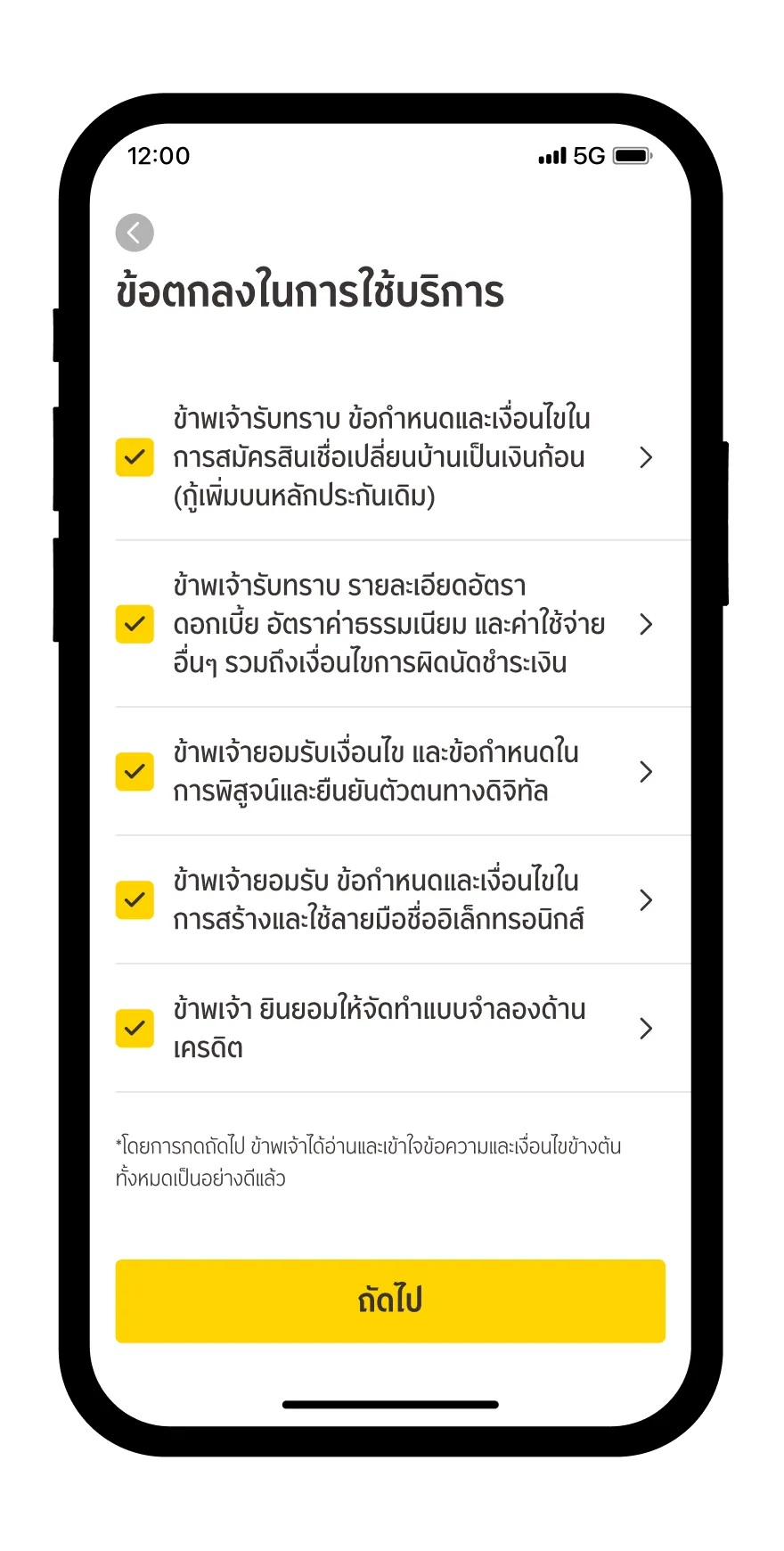Open the home loan top-up terms and conditions

[x=646, y=457]
